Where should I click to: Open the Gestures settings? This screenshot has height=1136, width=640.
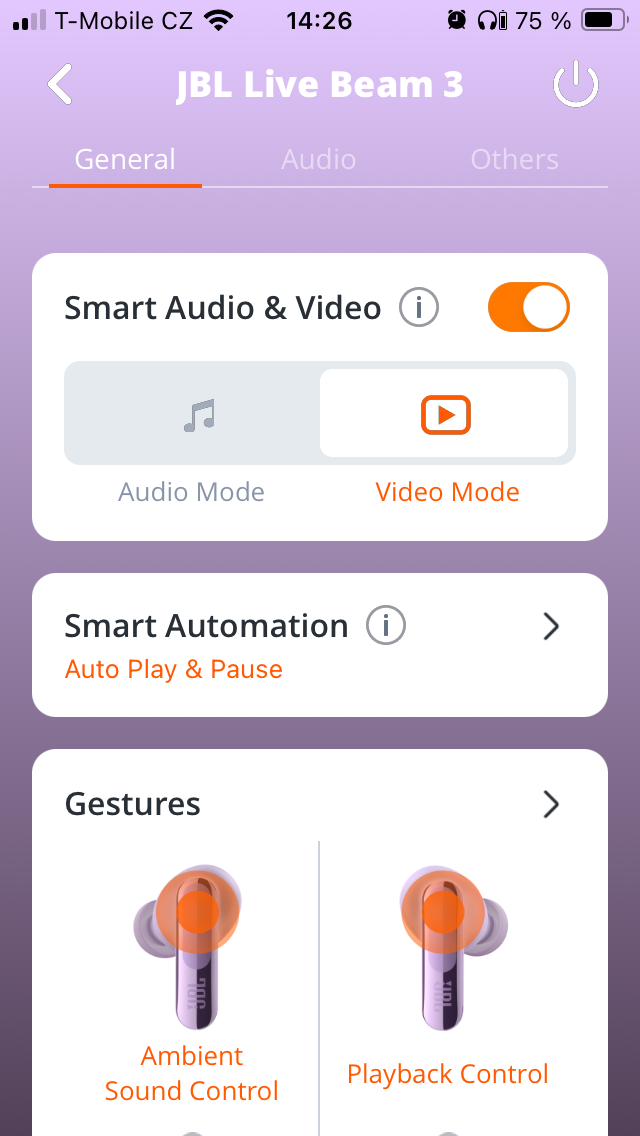point(550,804)
